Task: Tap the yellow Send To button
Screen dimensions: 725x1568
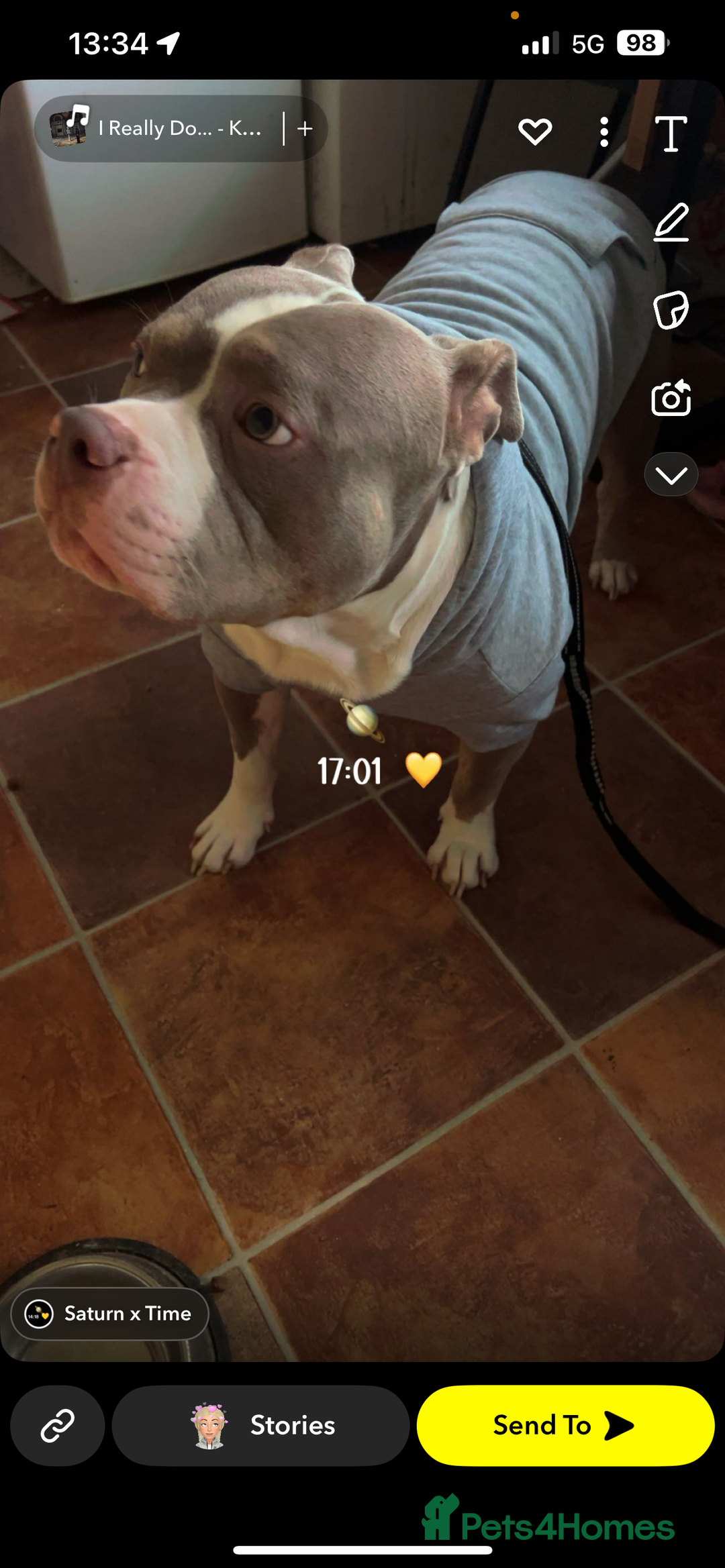Action: (565, 1425)
